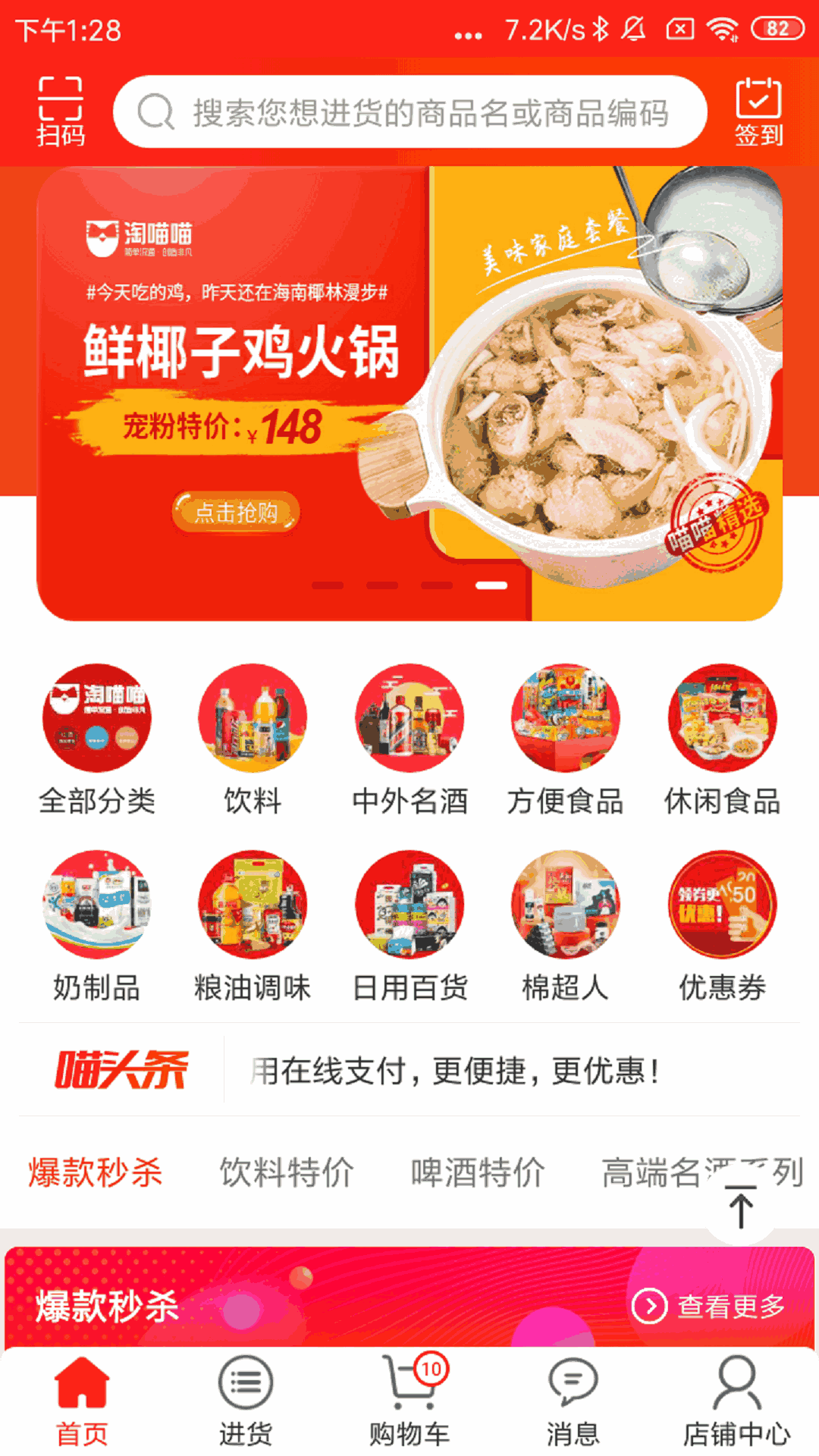This screenshot has height=1456, width=819.
Task: Switch to 啤酒特价 tab
Action: point(478,1172)
